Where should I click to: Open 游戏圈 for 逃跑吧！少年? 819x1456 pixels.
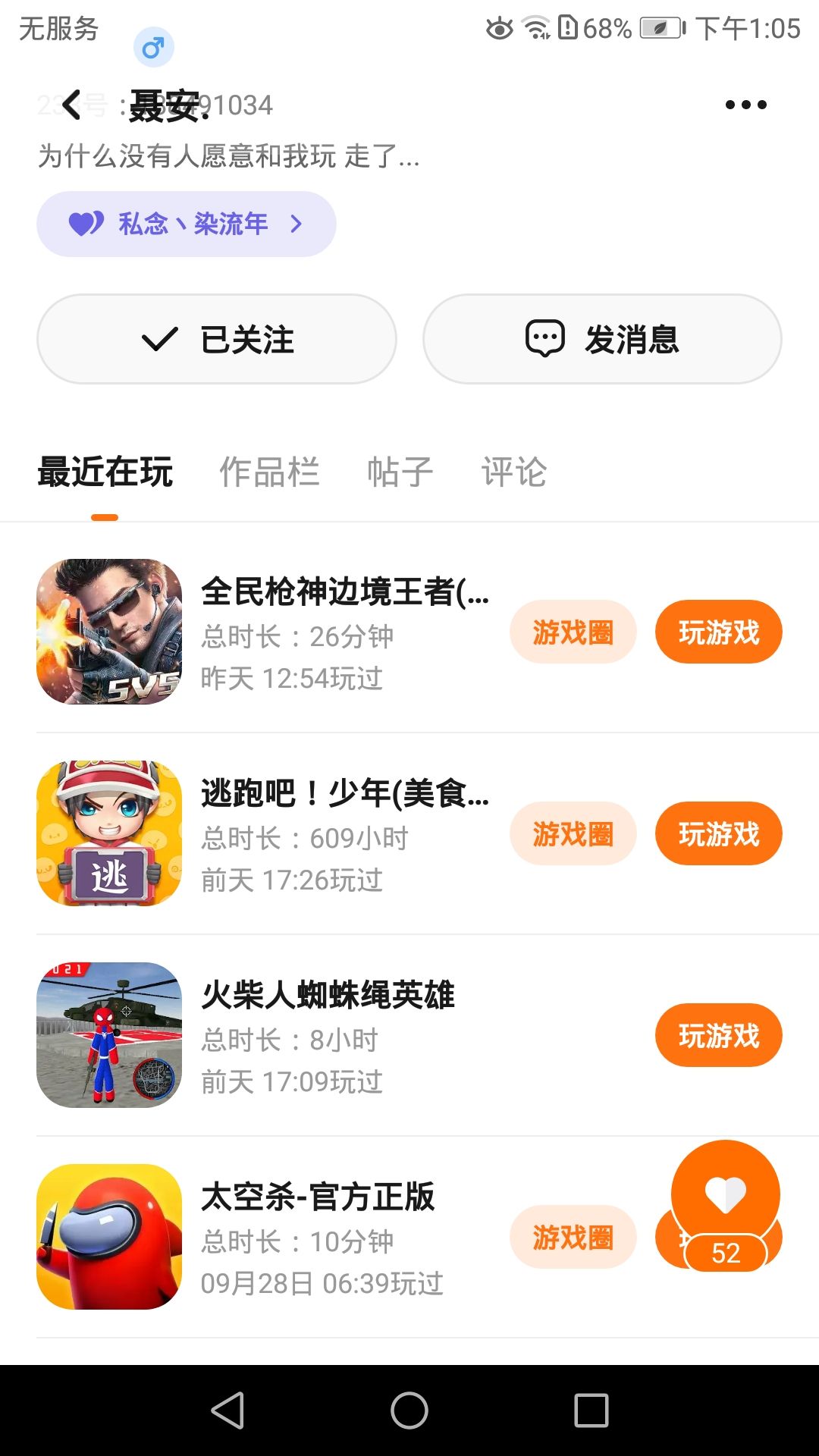tap(573, 833)
